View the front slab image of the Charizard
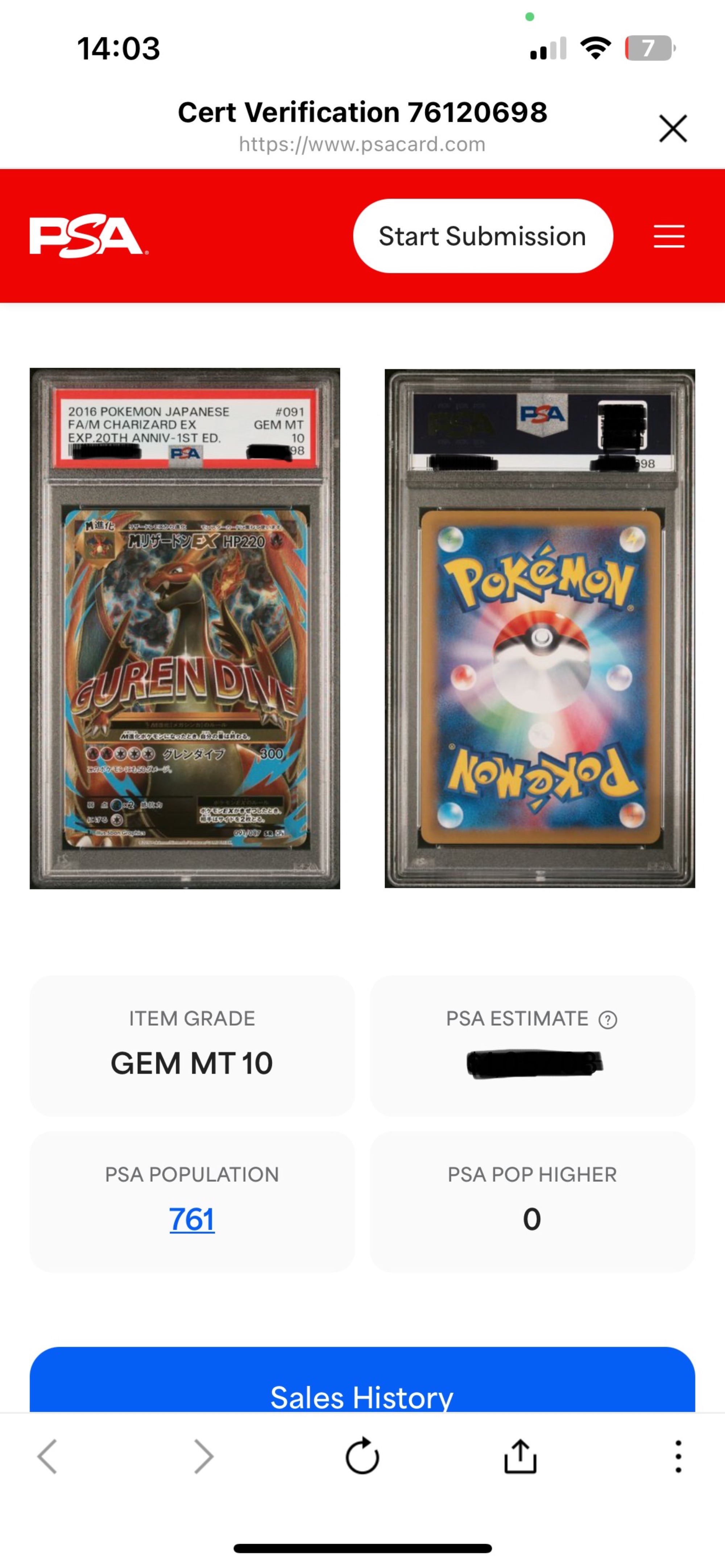This screenshot has width=725, height=1568. click(x=185, y=628)
